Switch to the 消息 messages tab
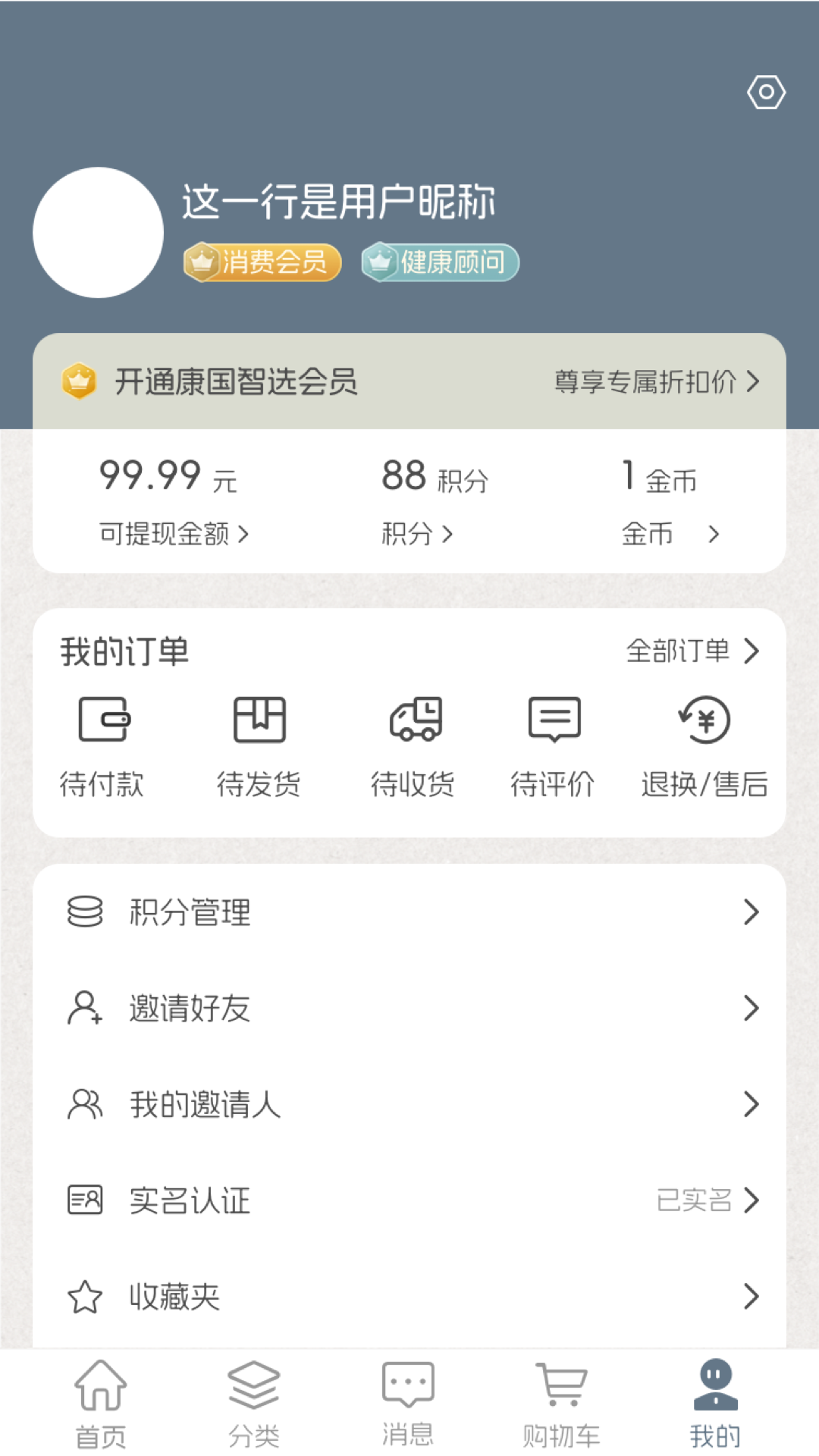The image size is (819, 1456). [408, 1404]
